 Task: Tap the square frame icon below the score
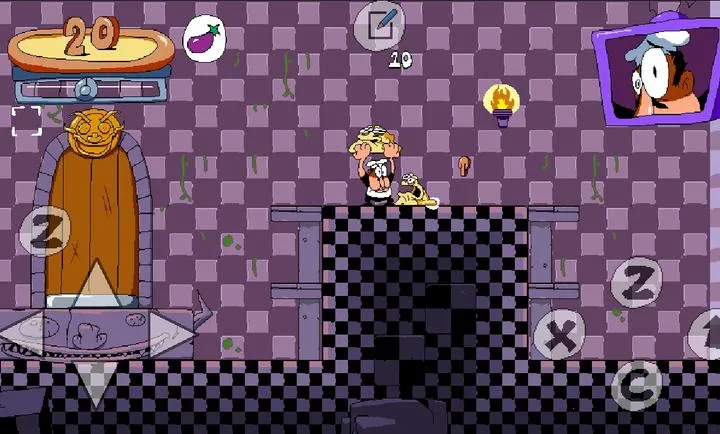(27, 120)
